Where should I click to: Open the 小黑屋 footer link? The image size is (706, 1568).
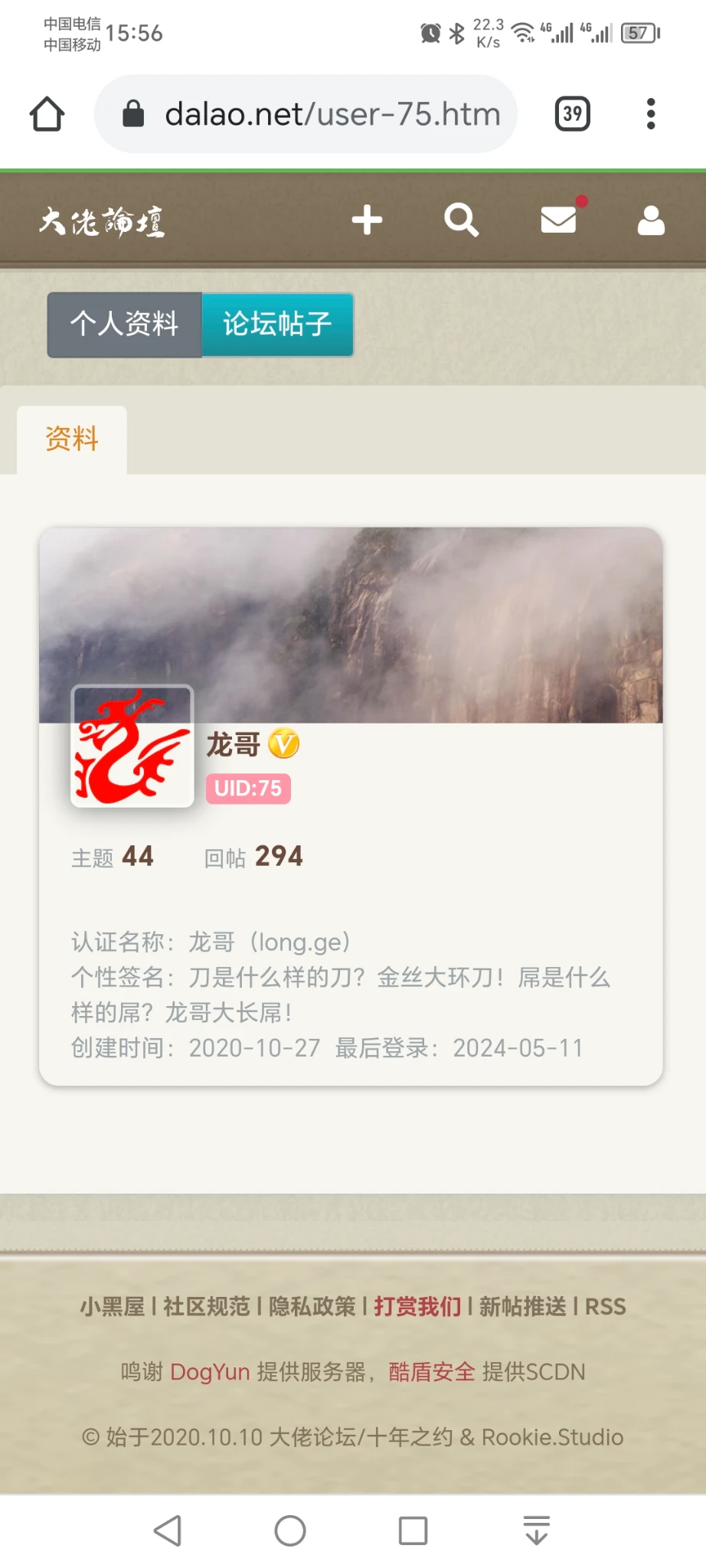113,1306
